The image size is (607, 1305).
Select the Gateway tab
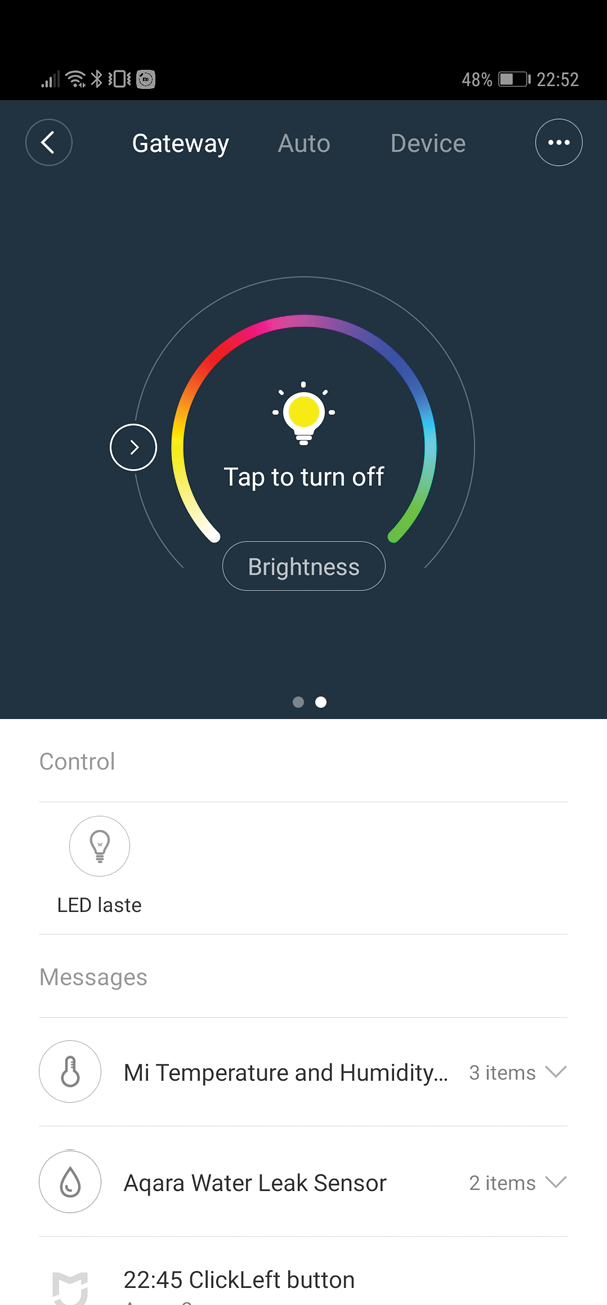tap(181, 144)
